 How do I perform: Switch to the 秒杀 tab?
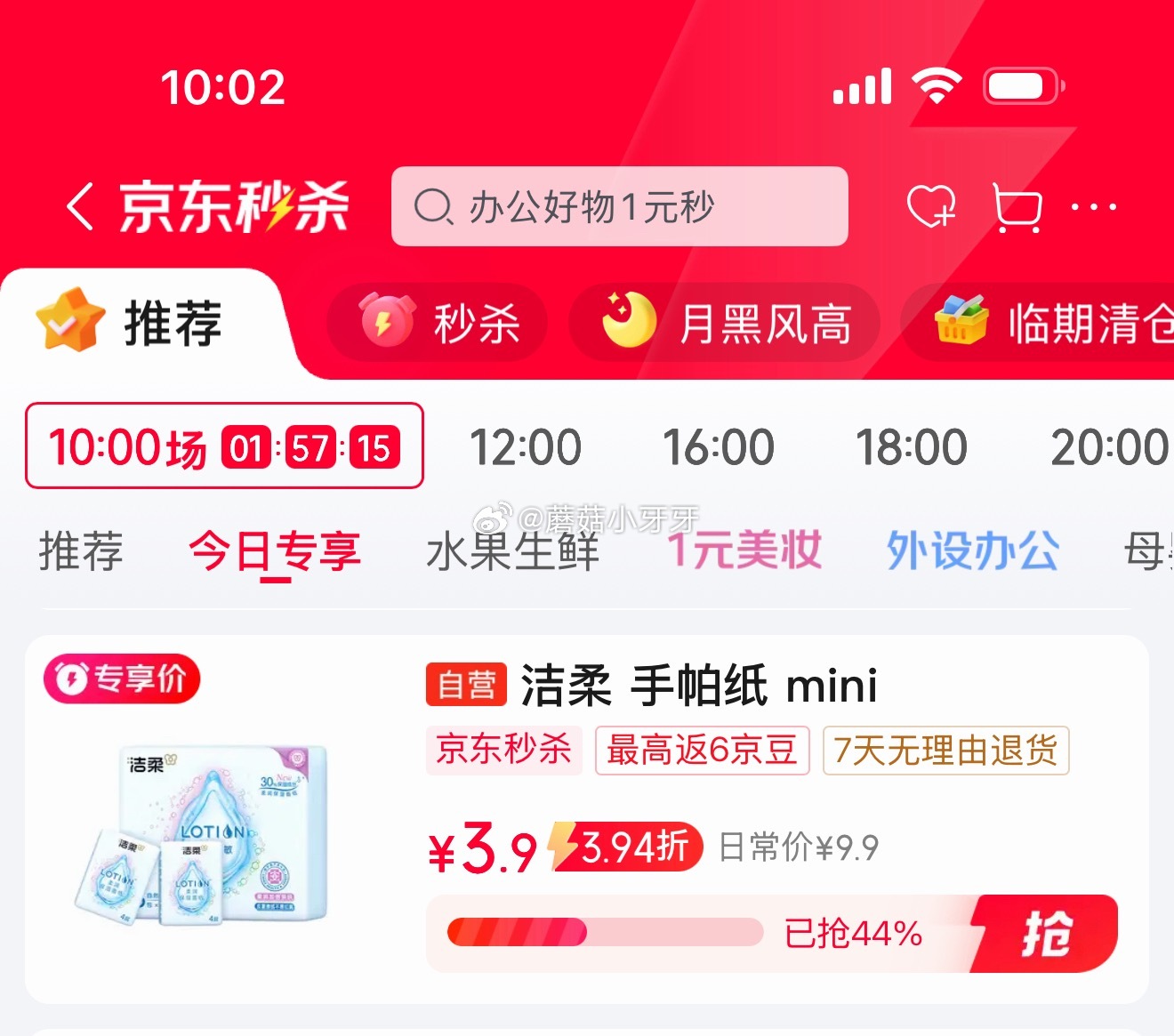[x=438, y=323]
